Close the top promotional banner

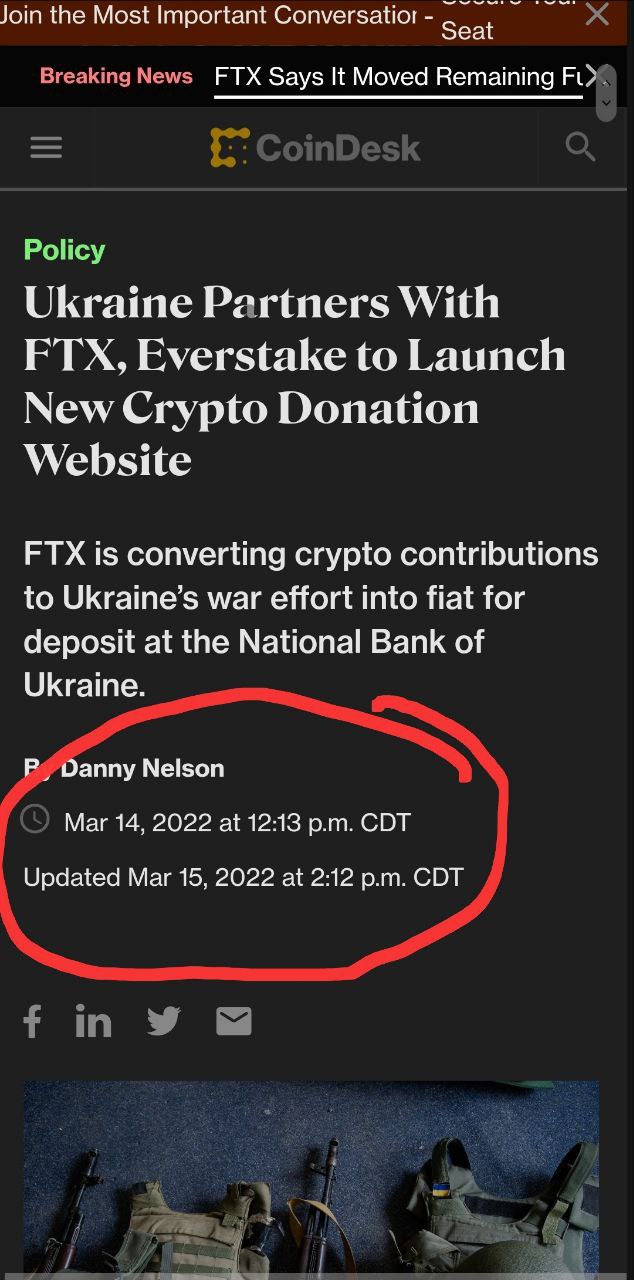[597, 14]
